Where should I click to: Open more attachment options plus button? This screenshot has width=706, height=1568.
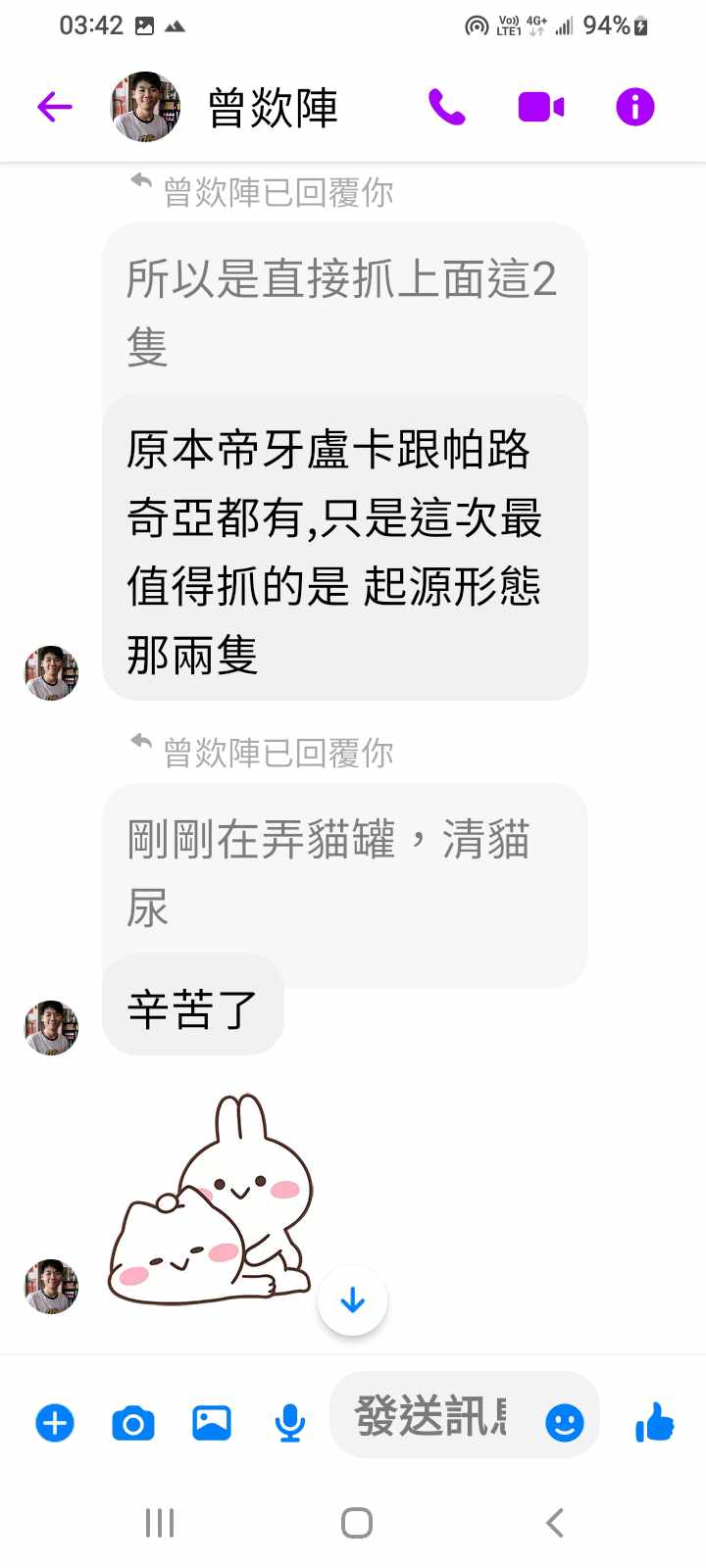pyautogui.click(x=55, y=1422)
